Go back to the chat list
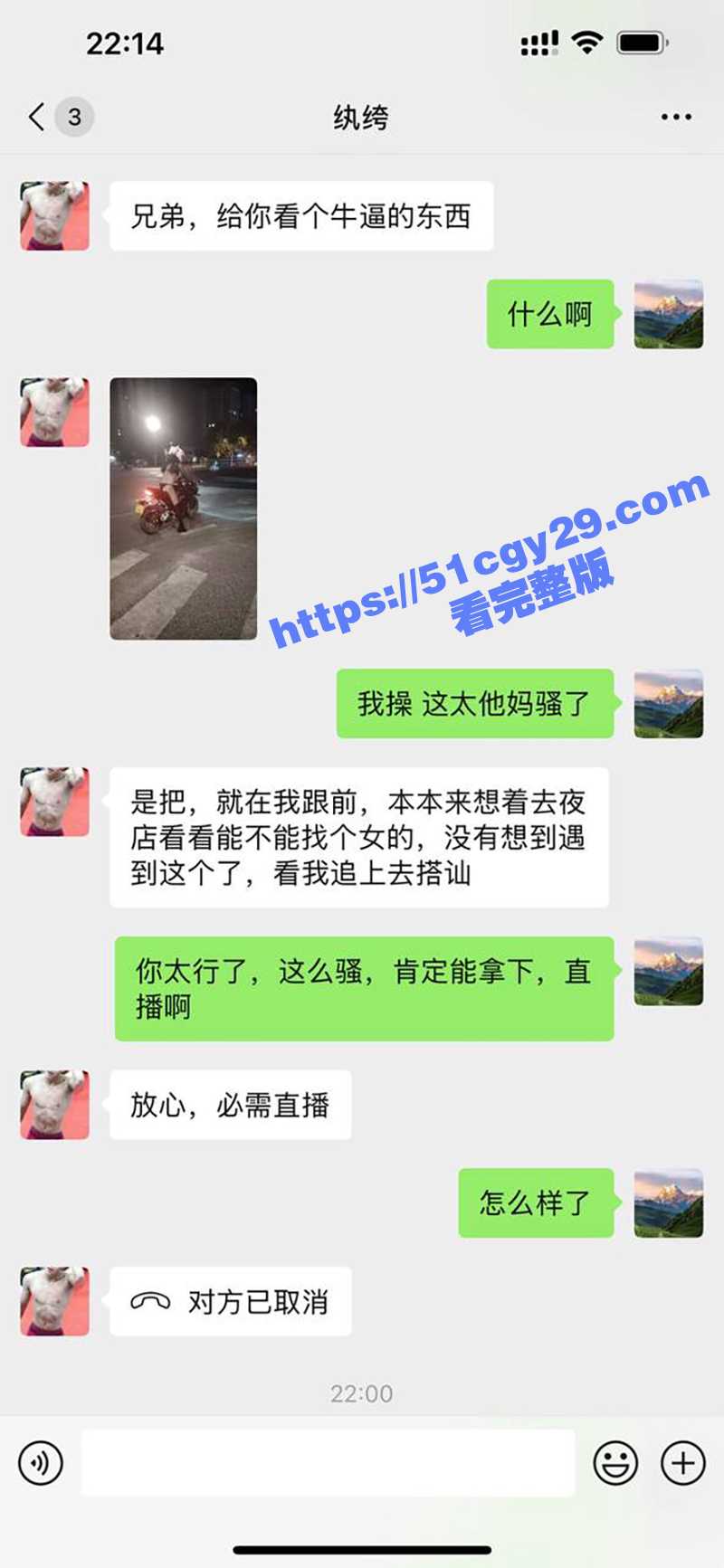 coord(38,117)
